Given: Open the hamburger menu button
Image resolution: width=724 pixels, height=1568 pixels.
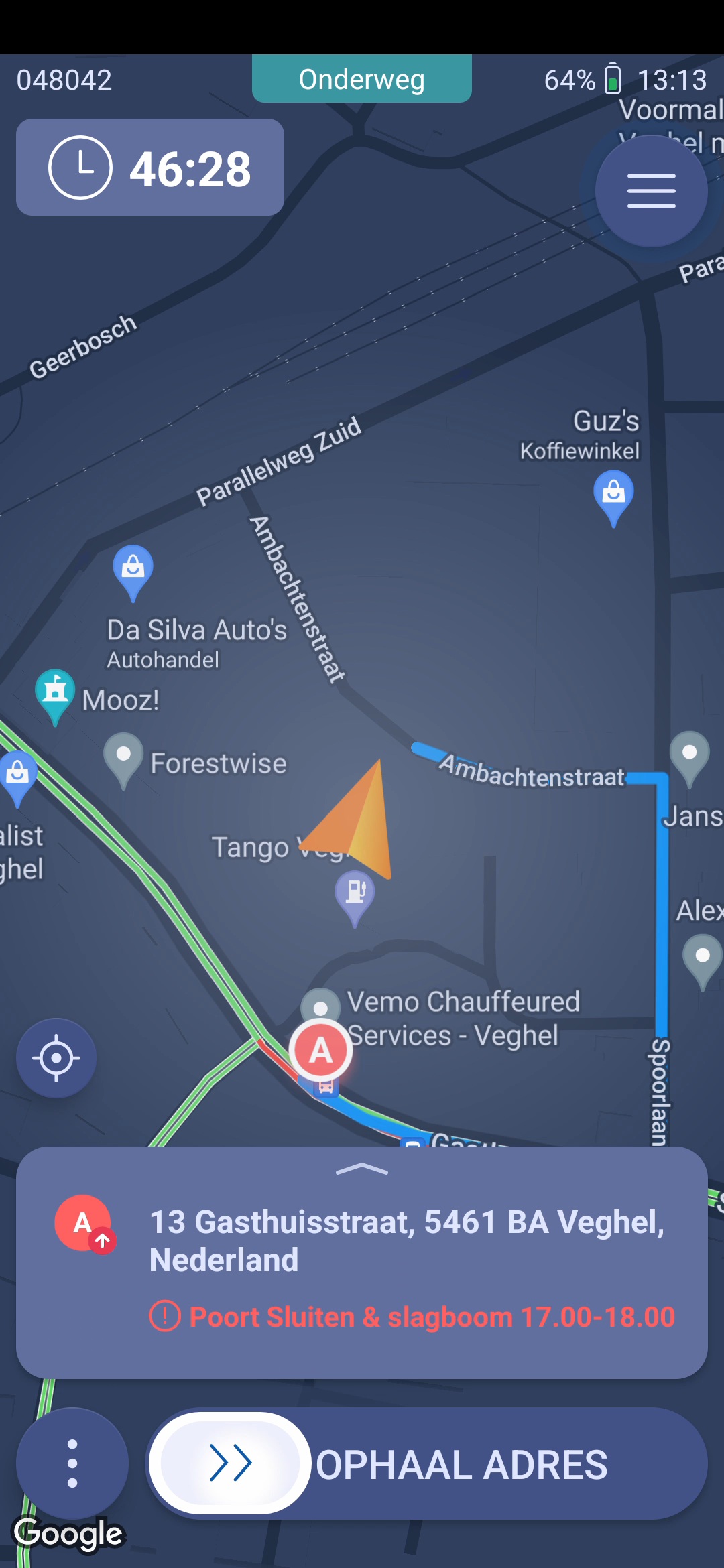Looking at the screenshot, I should coord(651,191).
